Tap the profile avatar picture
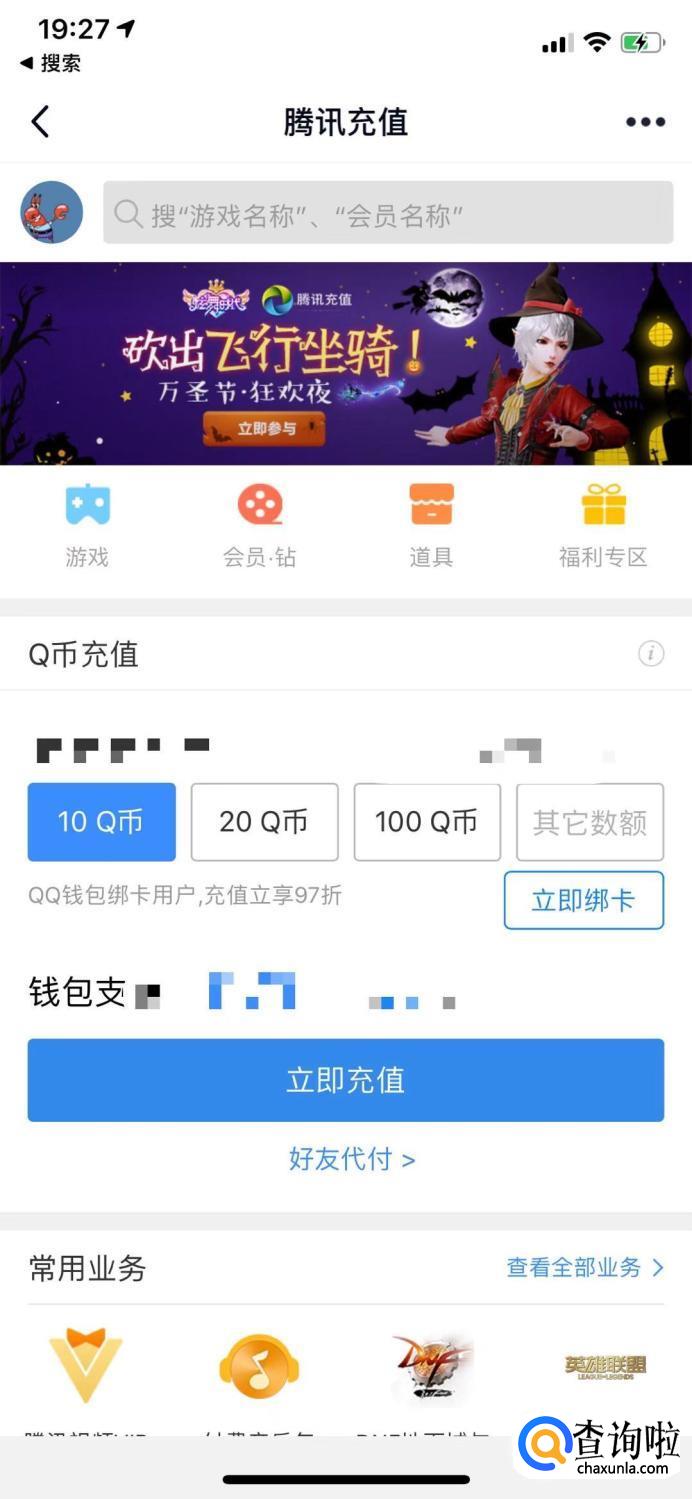 (52, 212)
